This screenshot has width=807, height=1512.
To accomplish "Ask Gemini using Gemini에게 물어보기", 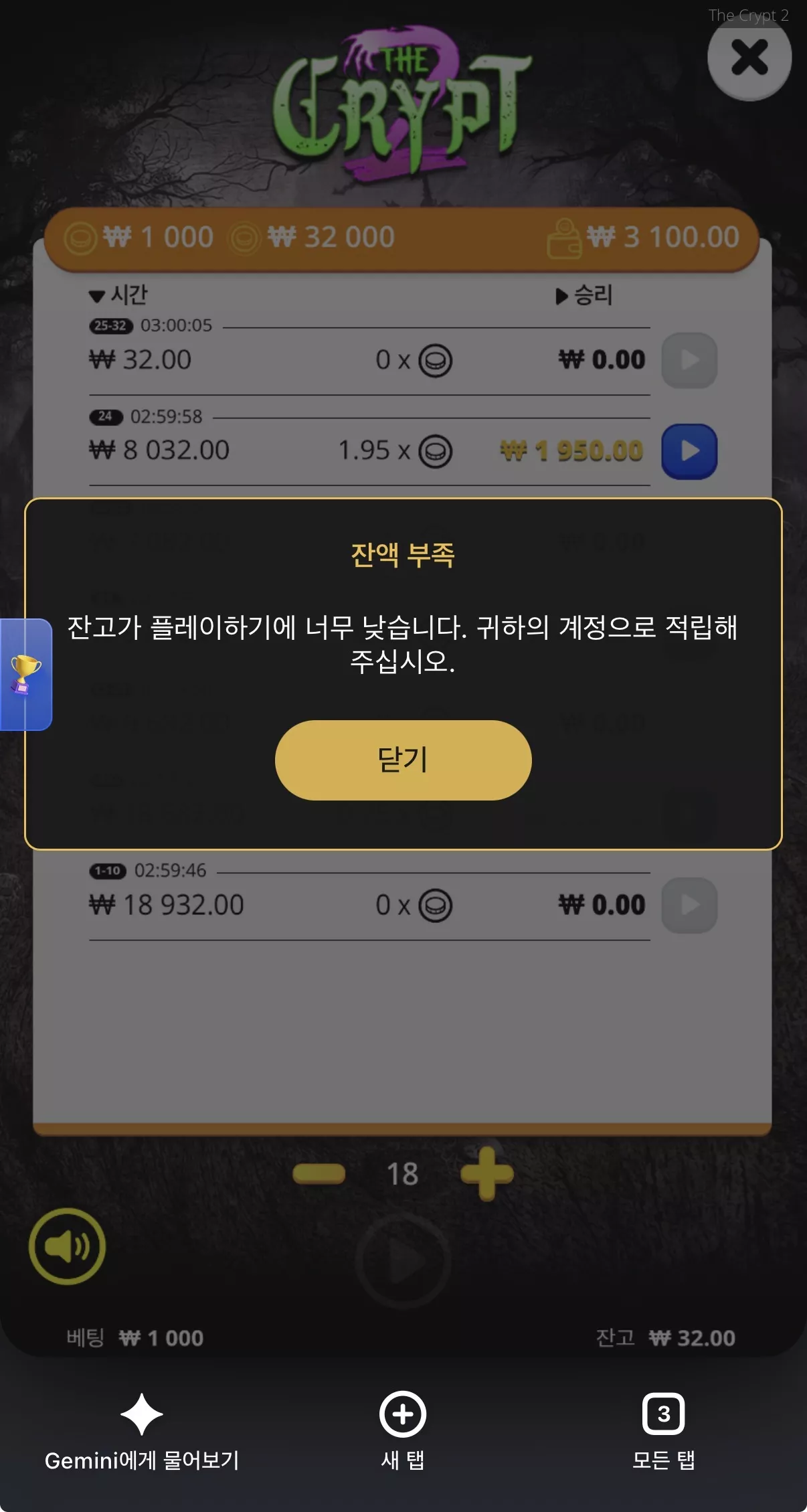I will [x=142, y=1431].
